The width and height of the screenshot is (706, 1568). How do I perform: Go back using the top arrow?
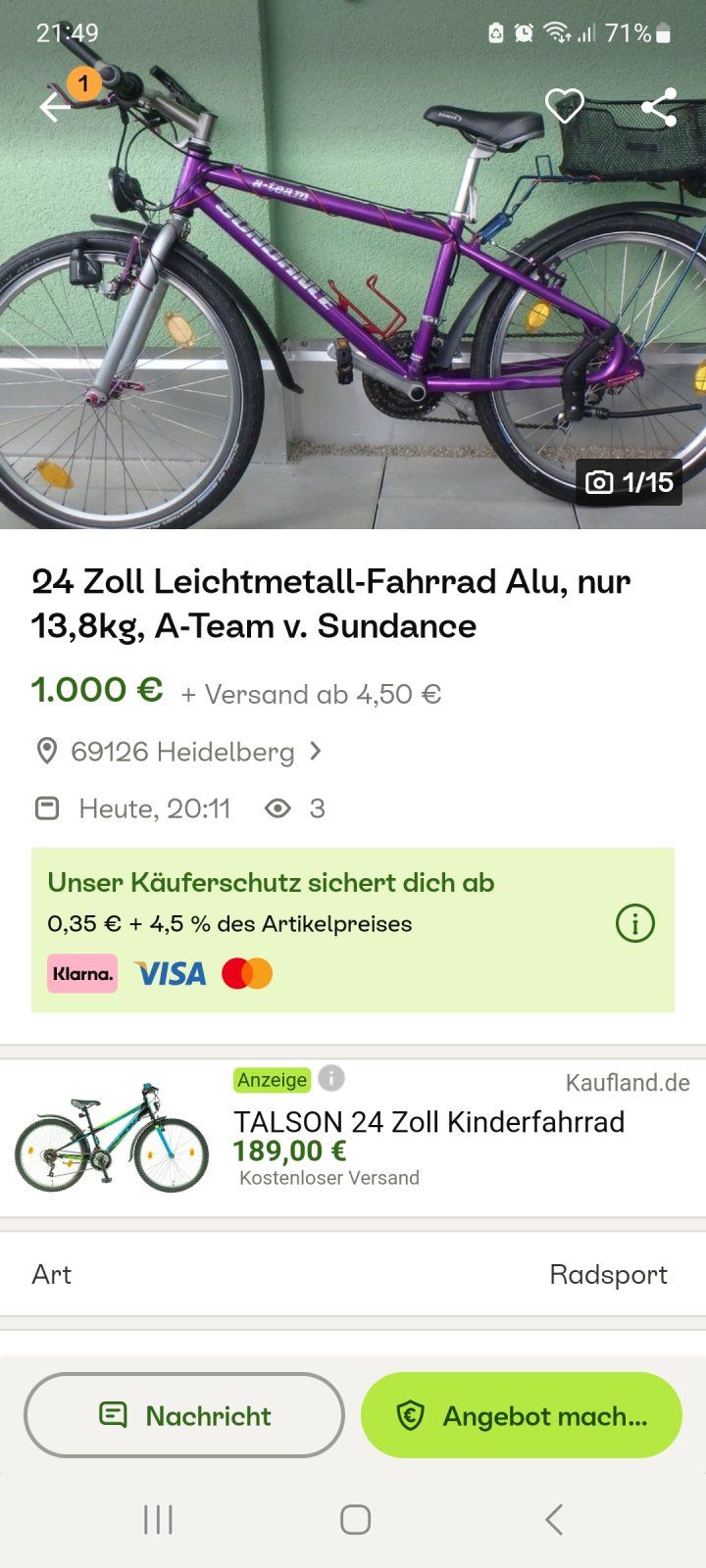[x=56, y=106]
